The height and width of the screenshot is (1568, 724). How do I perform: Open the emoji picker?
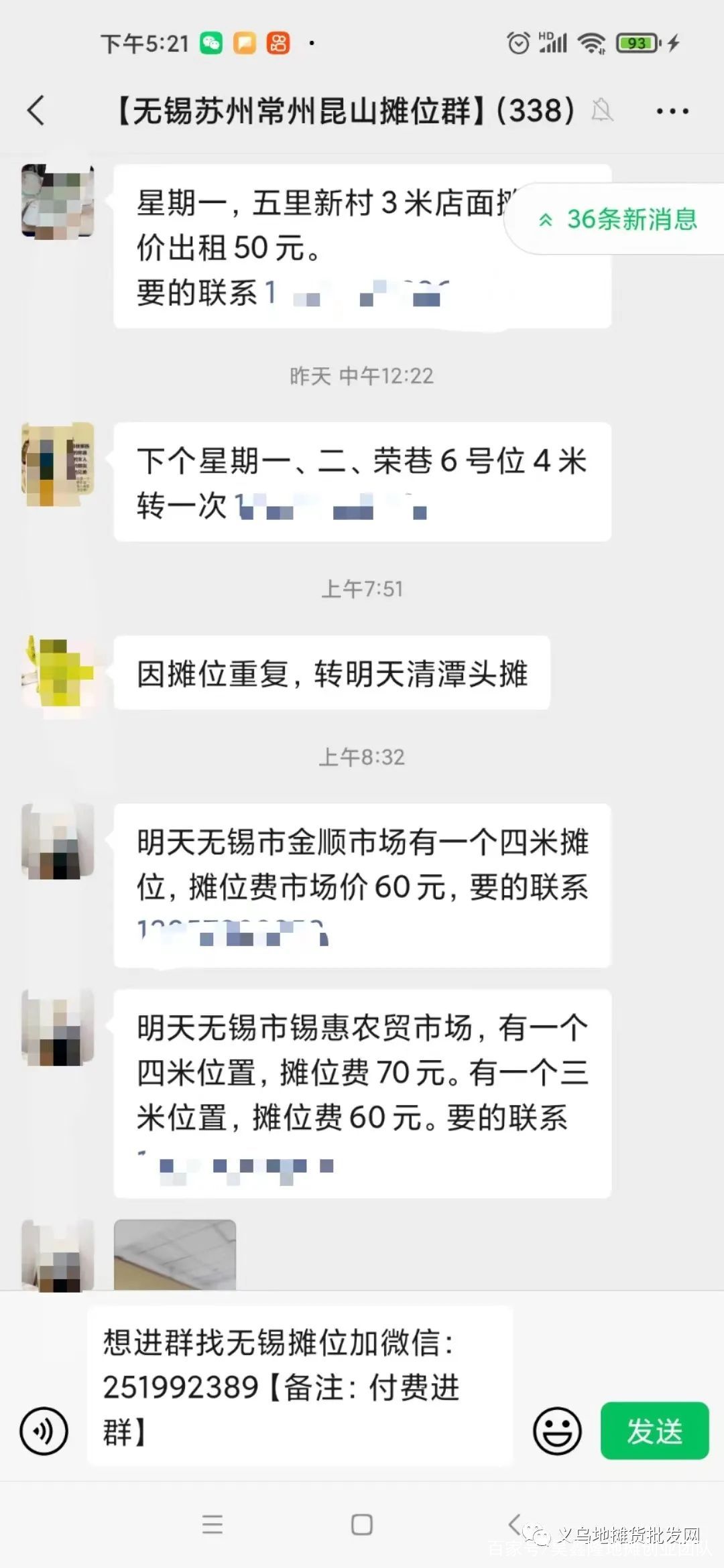556,1431
